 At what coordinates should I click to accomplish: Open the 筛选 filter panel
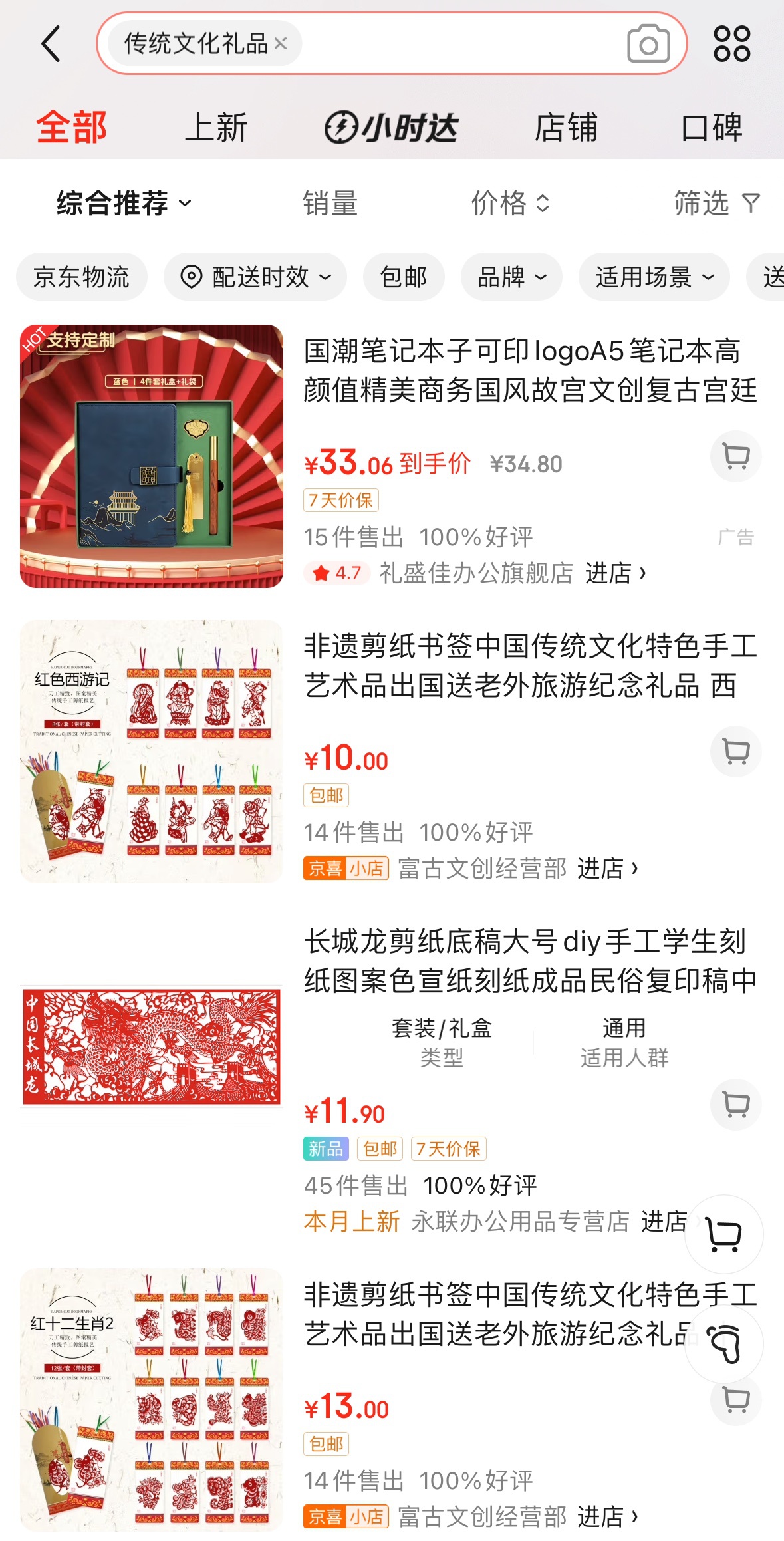point(717,204)
